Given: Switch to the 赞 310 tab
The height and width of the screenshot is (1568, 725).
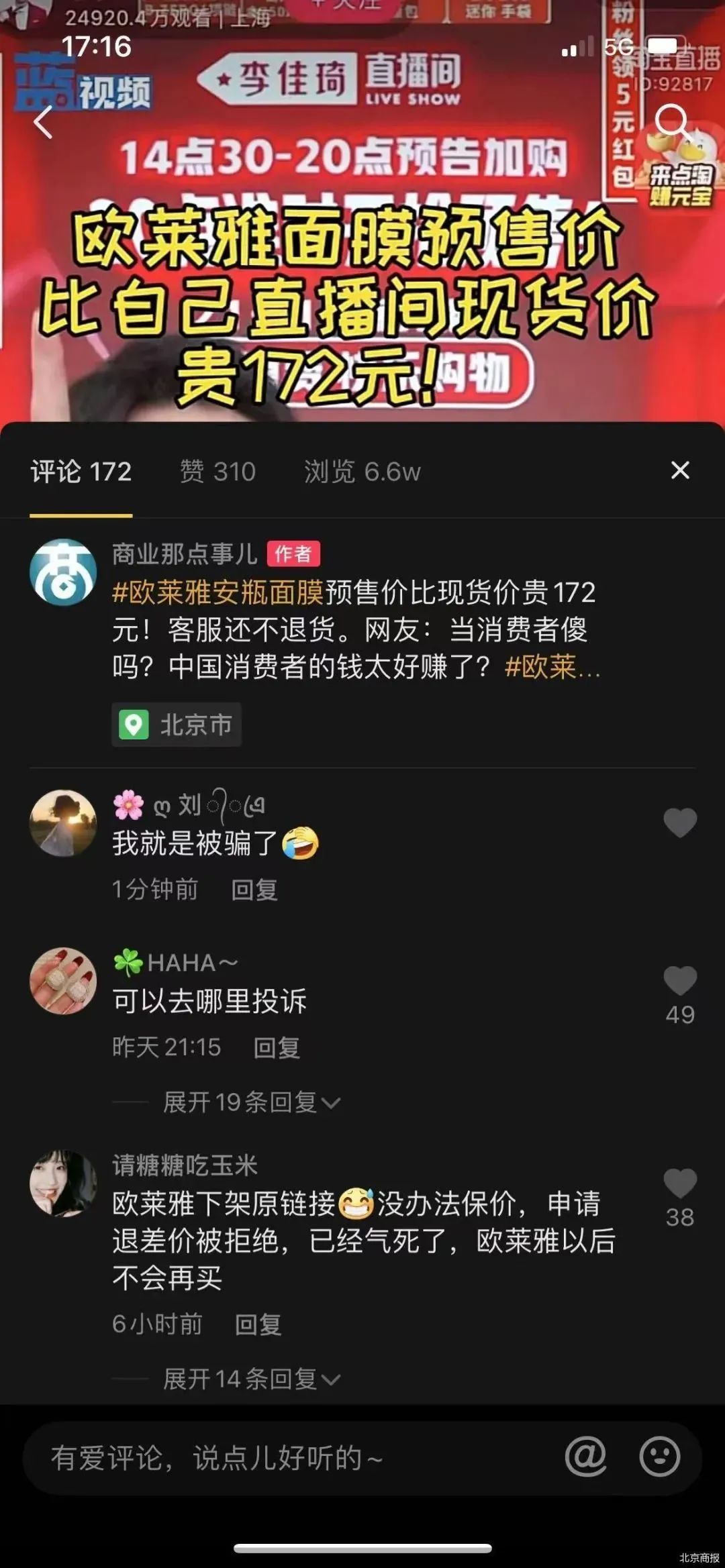Looking at the screenshot, I should click(217, 472).
